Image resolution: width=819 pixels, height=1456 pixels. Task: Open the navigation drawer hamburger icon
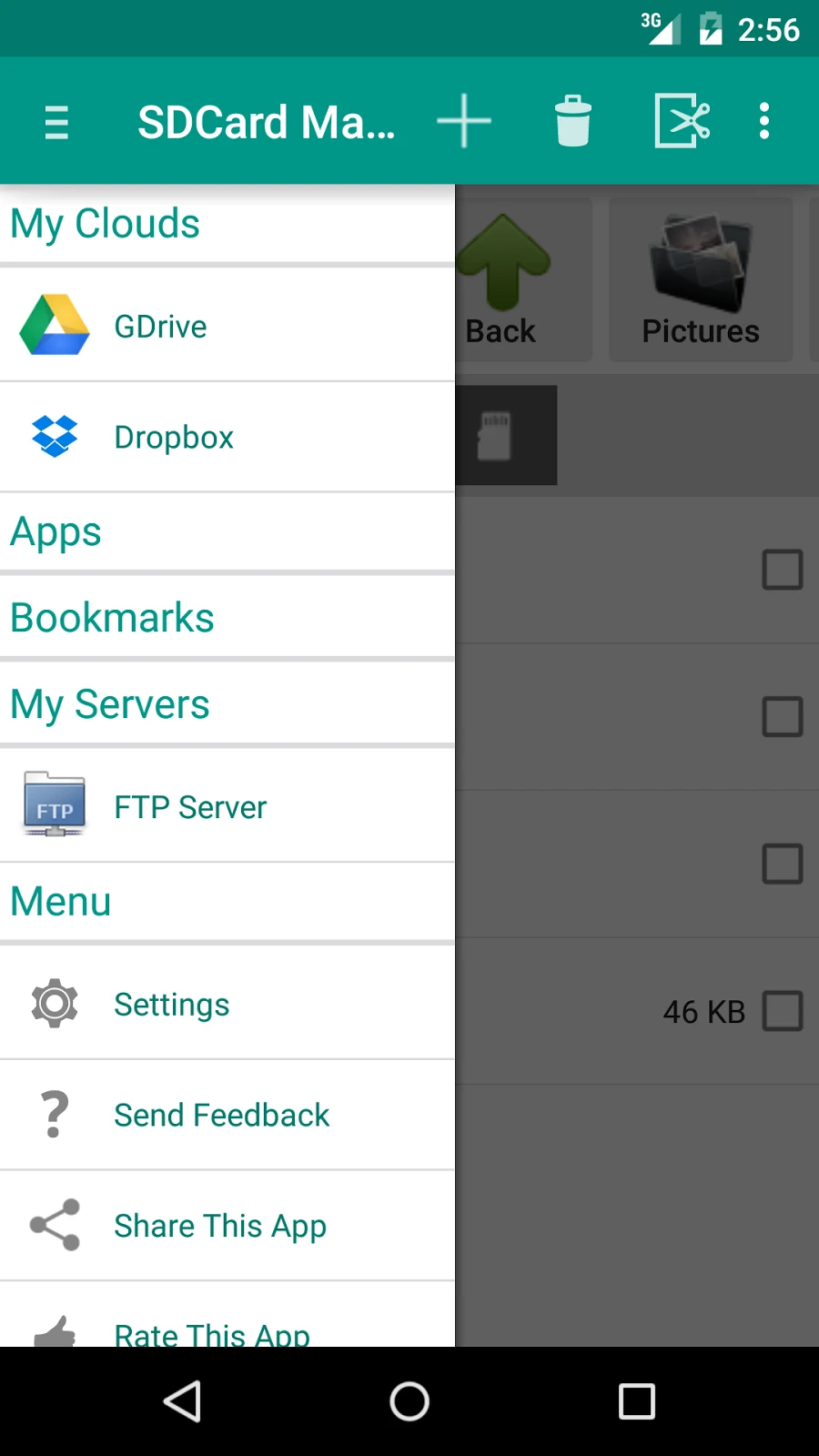[x=56, y=121]
